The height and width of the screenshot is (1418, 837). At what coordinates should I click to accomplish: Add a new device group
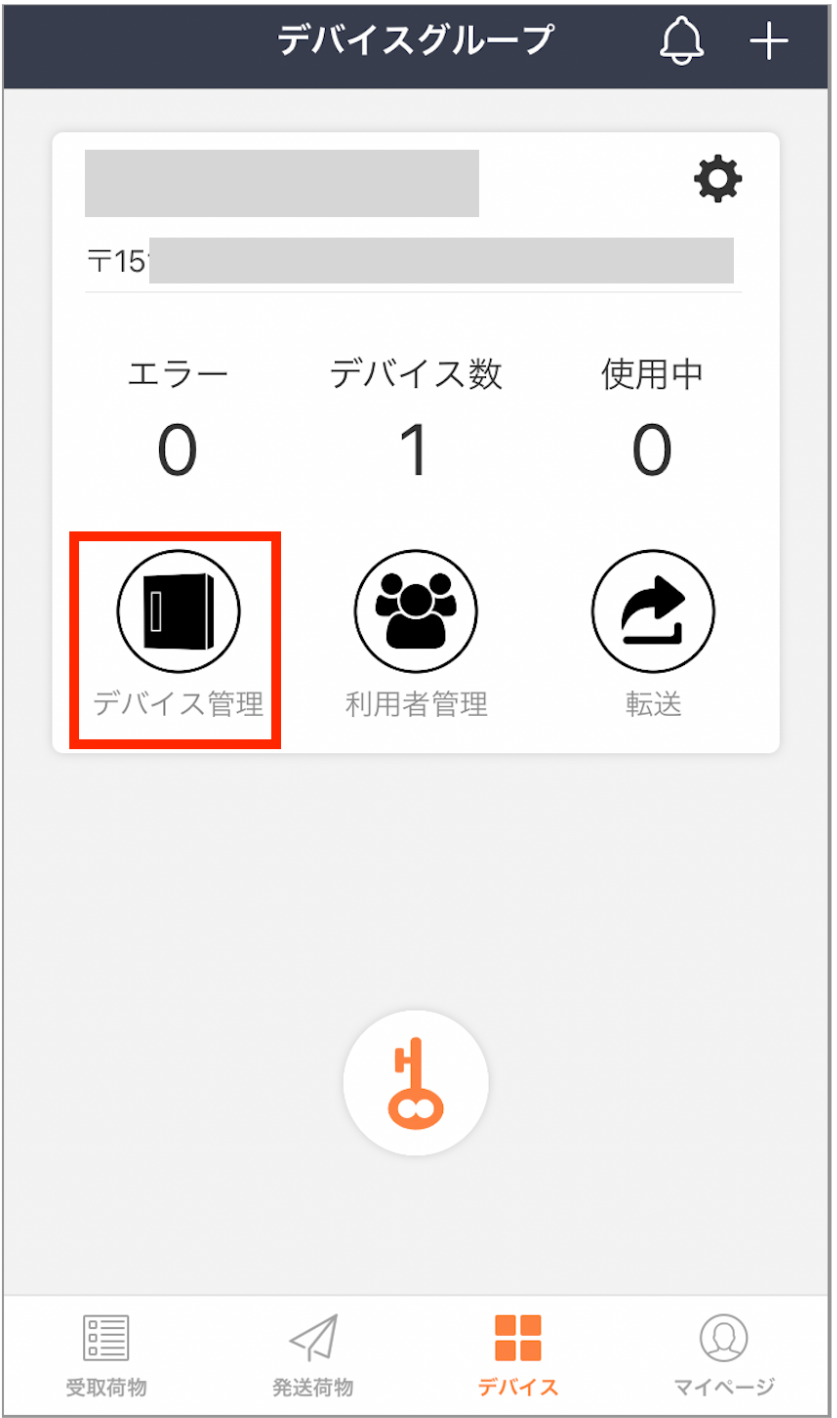click(769, 43)
